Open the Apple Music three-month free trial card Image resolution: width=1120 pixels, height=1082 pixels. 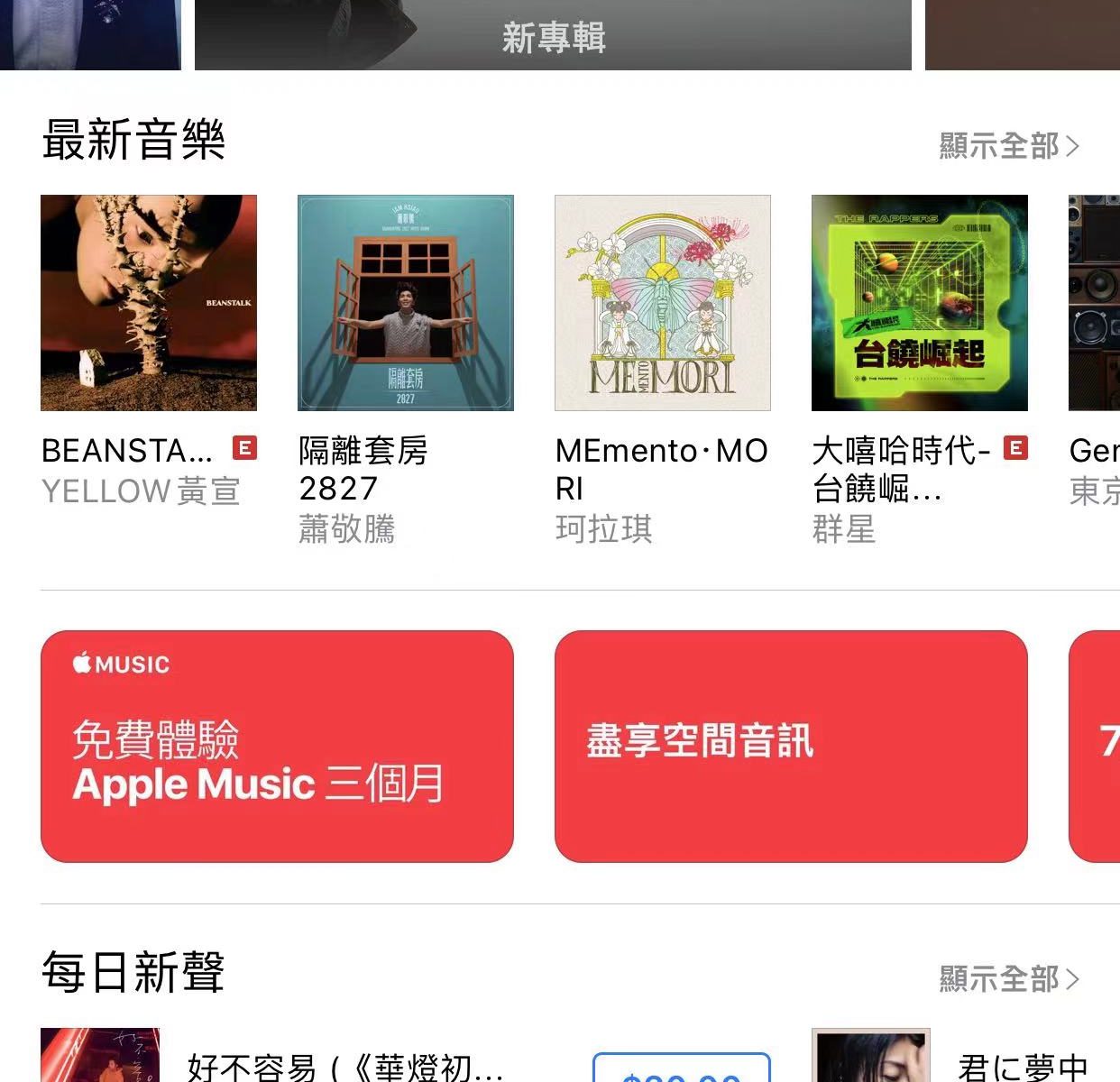coord(277,746)
